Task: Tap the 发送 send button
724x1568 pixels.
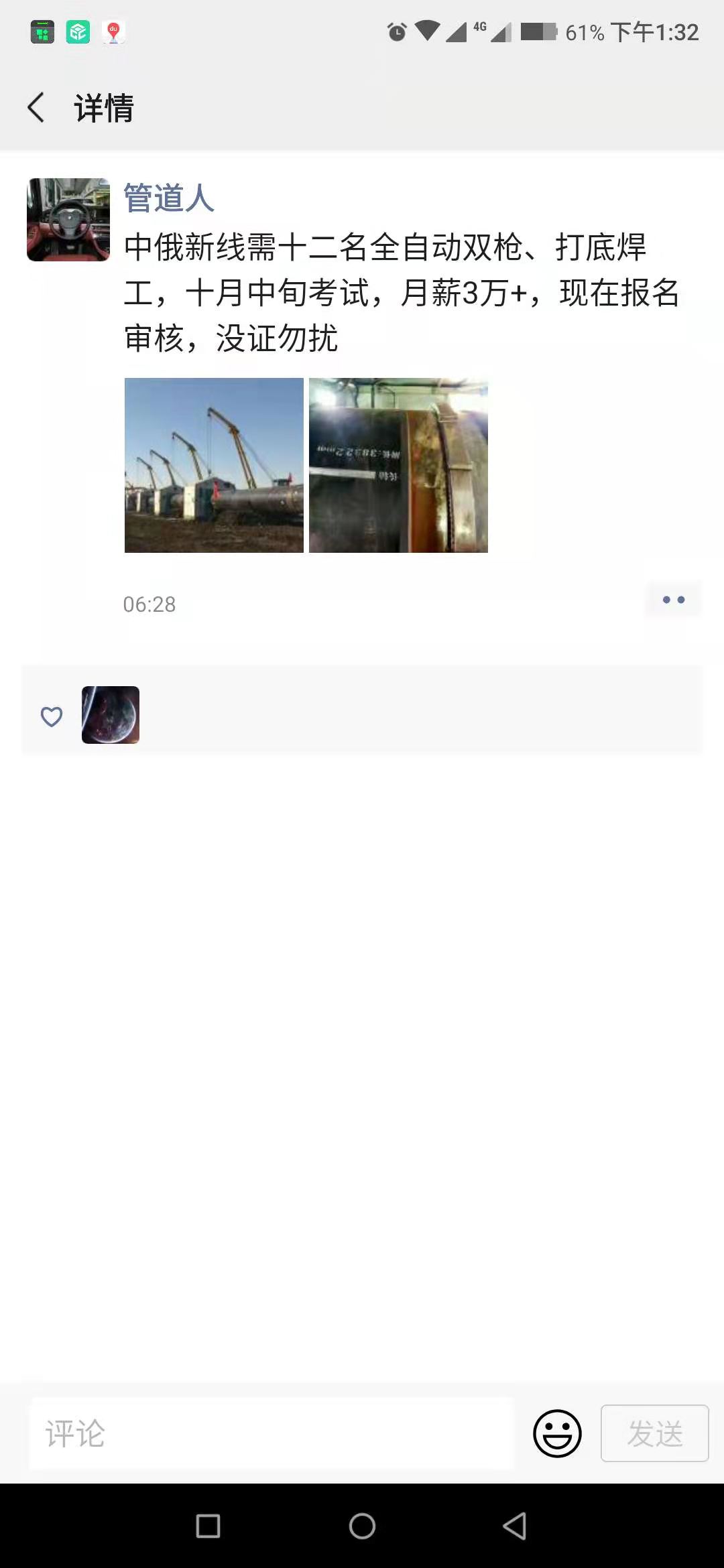Action: pos(654,1433)
